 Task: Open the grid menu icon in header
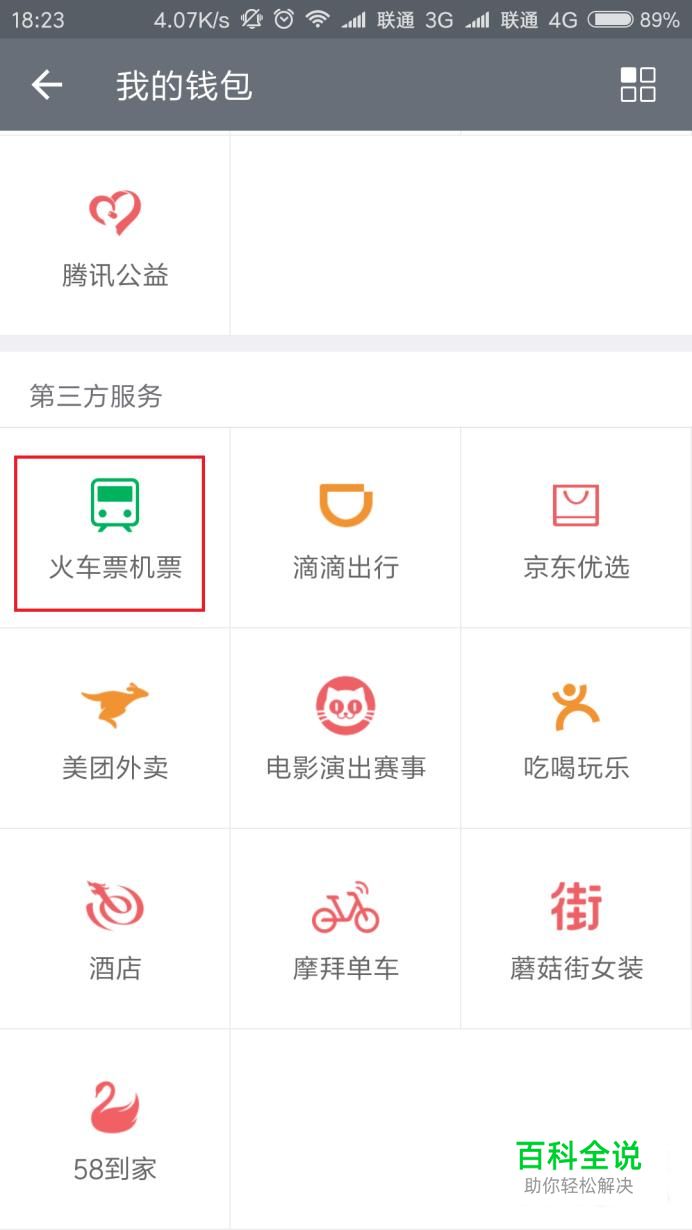[638, 85]
